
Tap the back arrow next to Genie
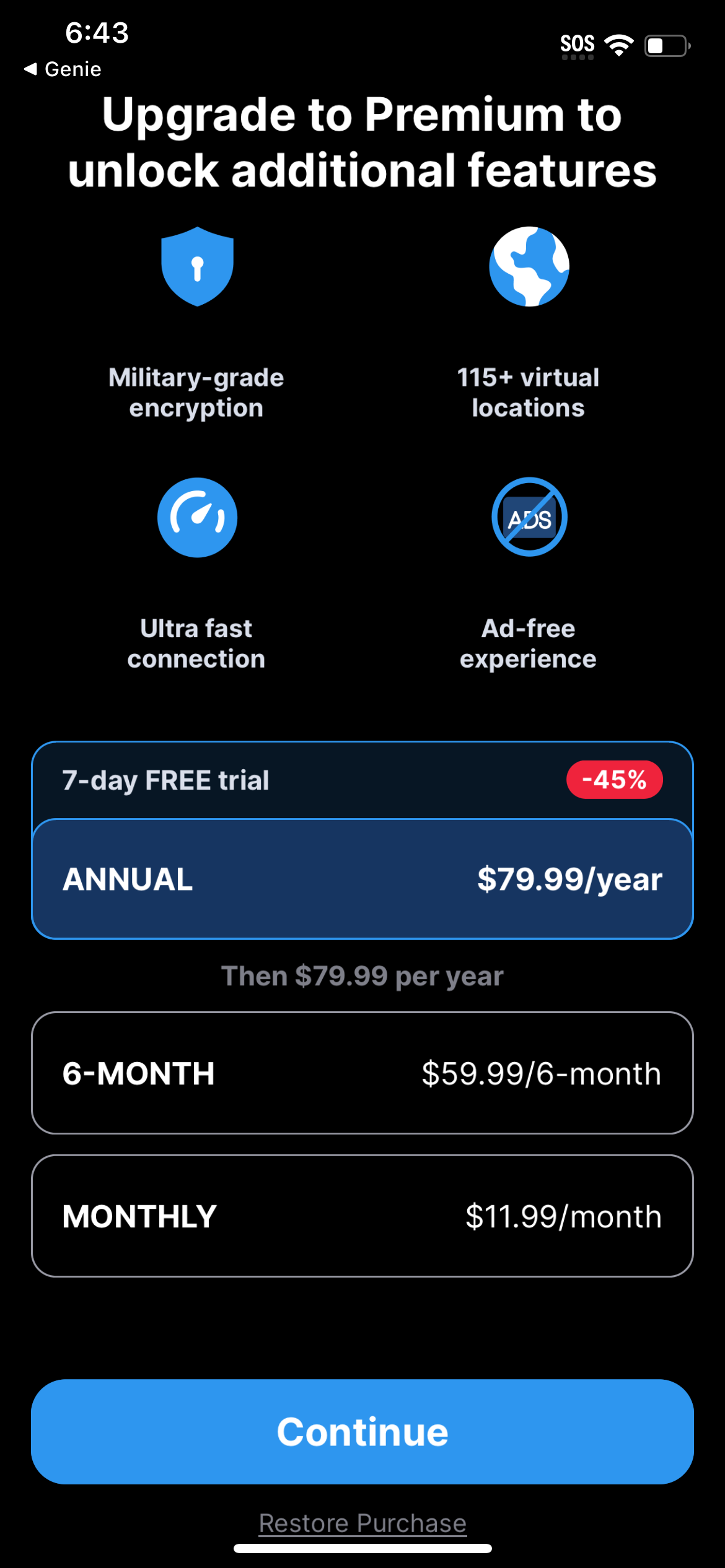pyautogui.click(x=30, y=69)
